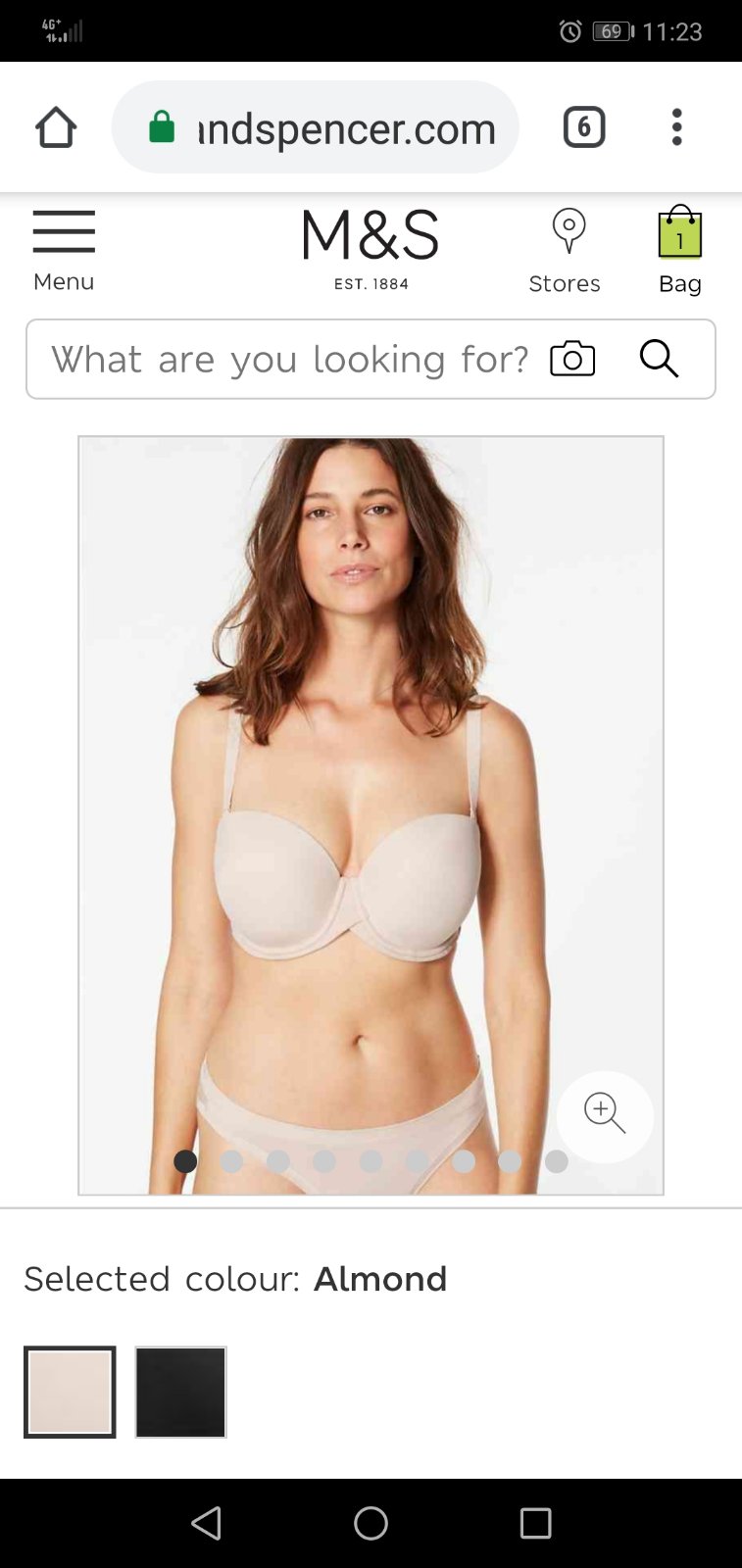
Task: Open the recent apps overview
Action: (x=535, y=1523)
